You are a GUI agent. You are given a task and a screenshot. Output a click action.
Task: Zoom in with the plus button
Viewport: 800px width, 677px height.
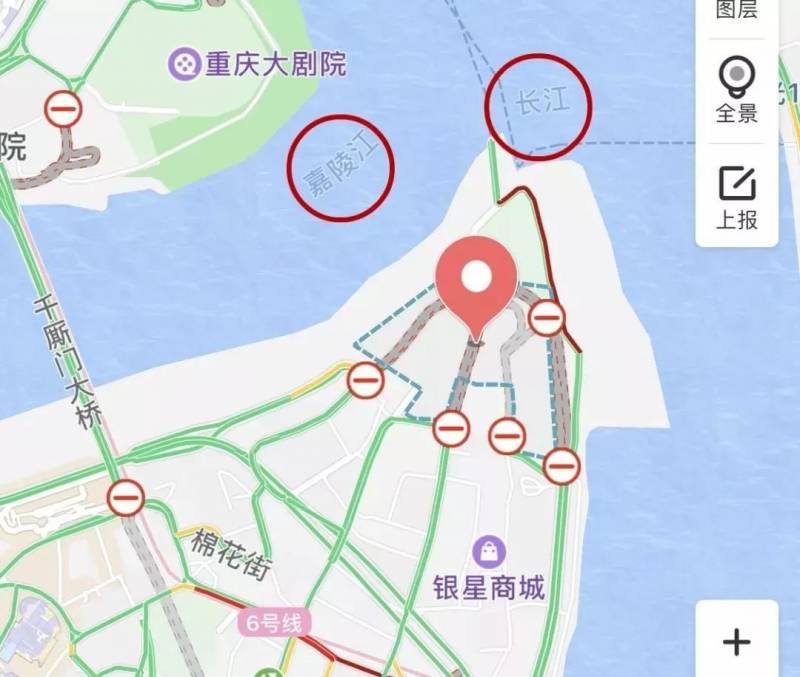tap(737, 641)
